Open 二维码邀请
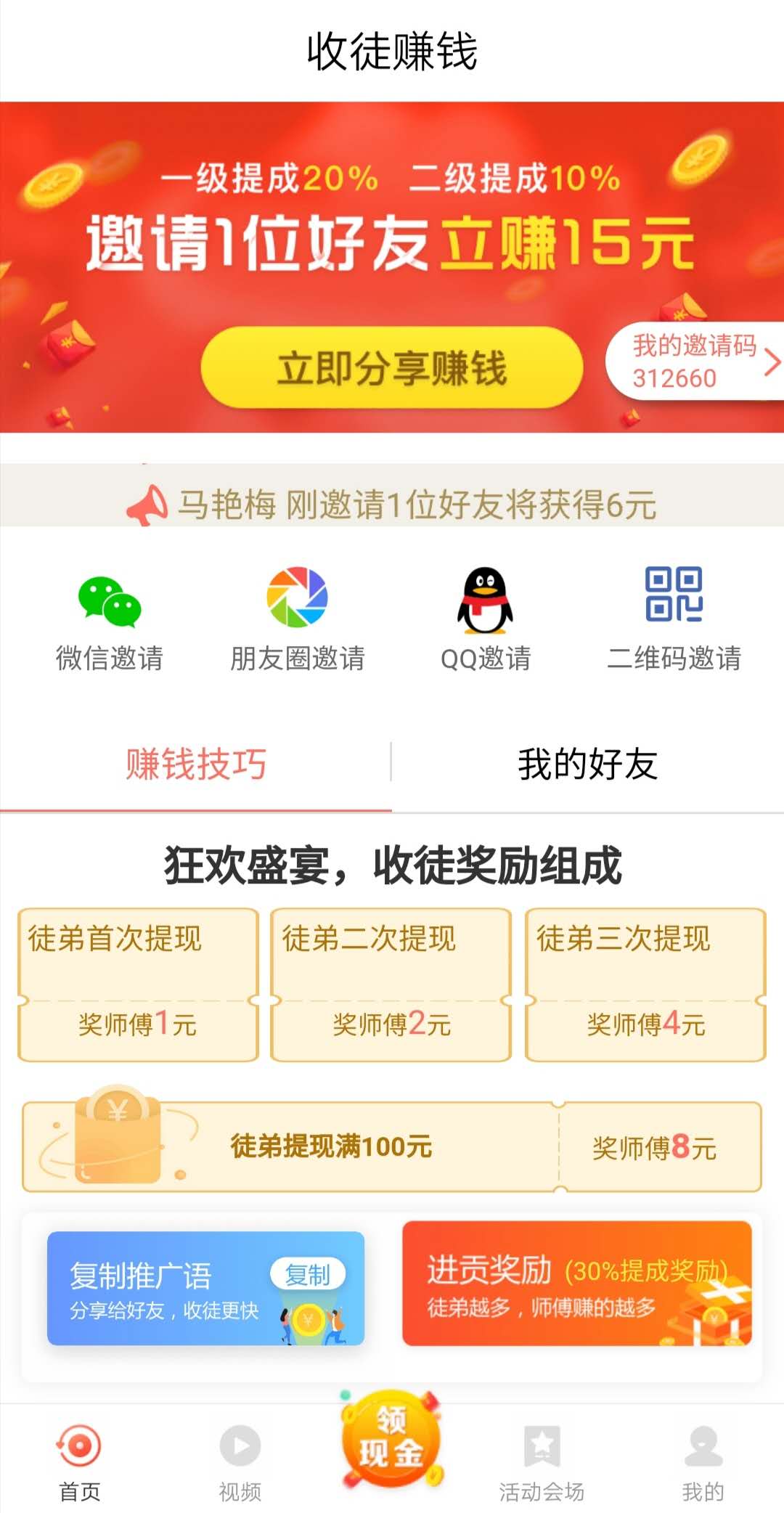784x1513 pixels. pyautogui.click(x=674, y=619)
